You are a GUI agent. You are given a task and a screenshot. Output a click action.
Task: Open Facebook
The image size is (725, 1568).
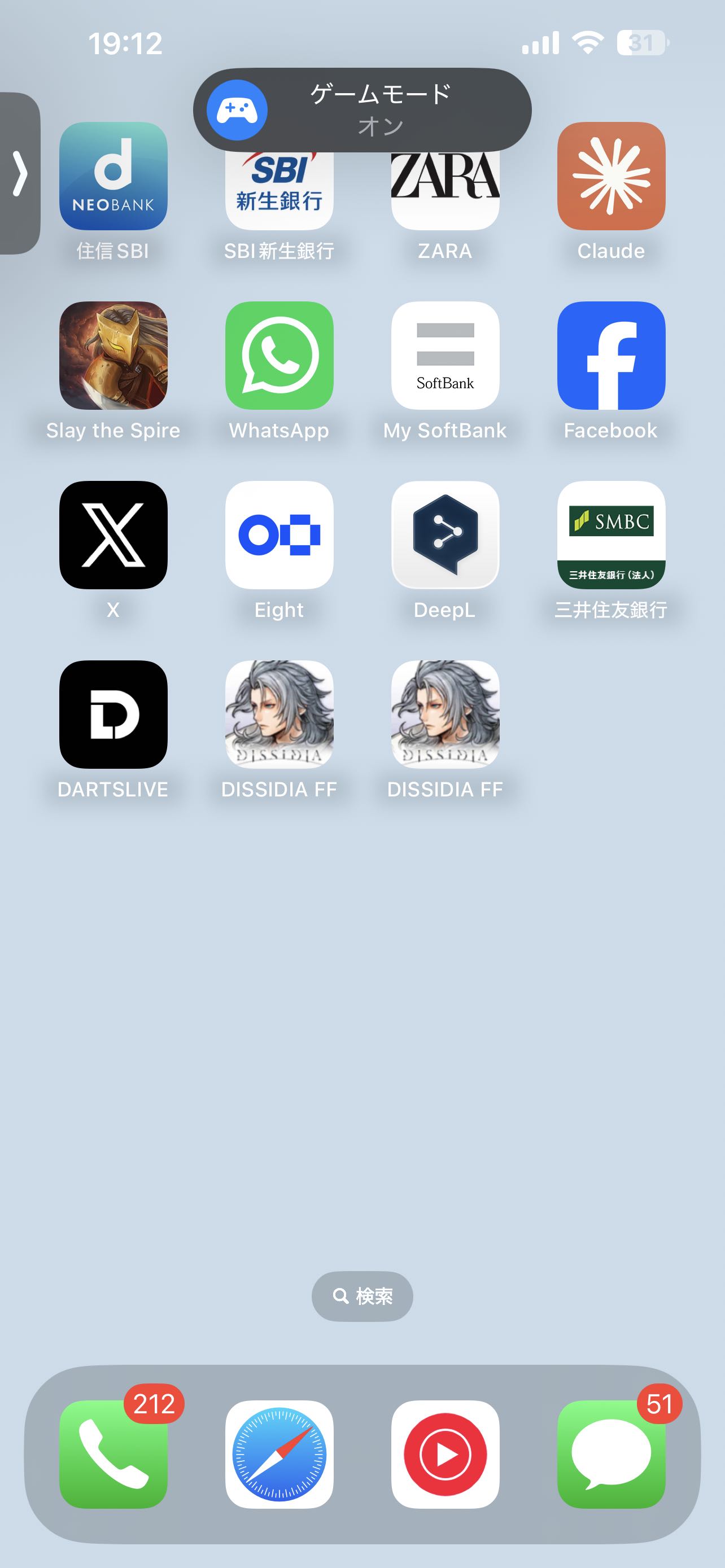coord(610,356)
